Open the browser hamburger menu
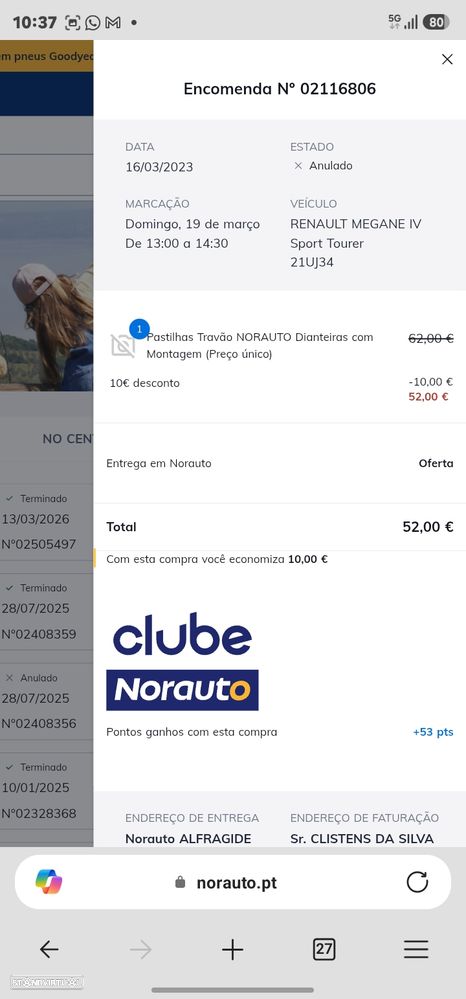 (416, 949)
